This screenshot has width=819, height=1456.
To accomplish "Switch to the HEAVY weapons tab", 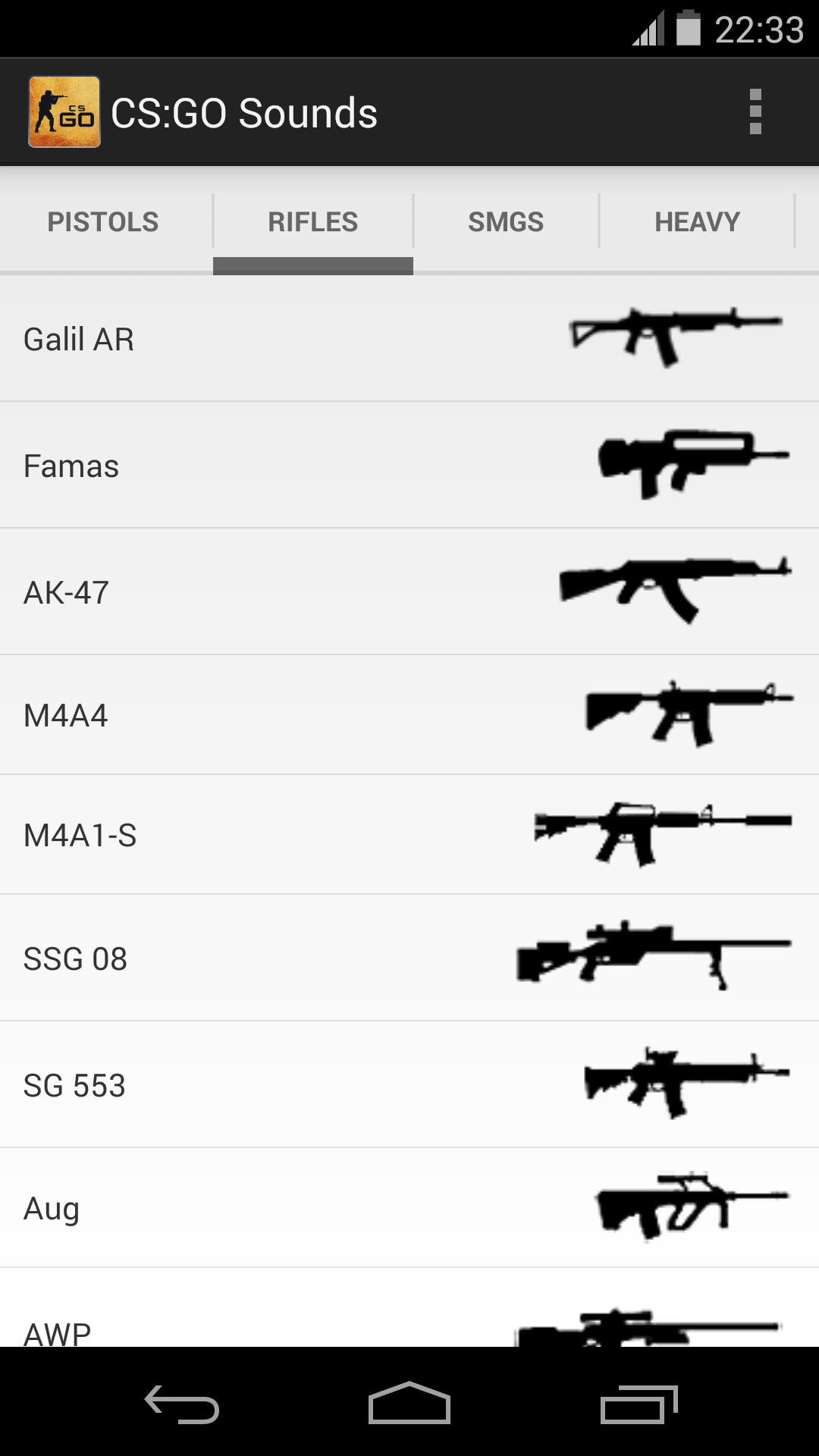I will pyautogui.click(x=696, y=221).
